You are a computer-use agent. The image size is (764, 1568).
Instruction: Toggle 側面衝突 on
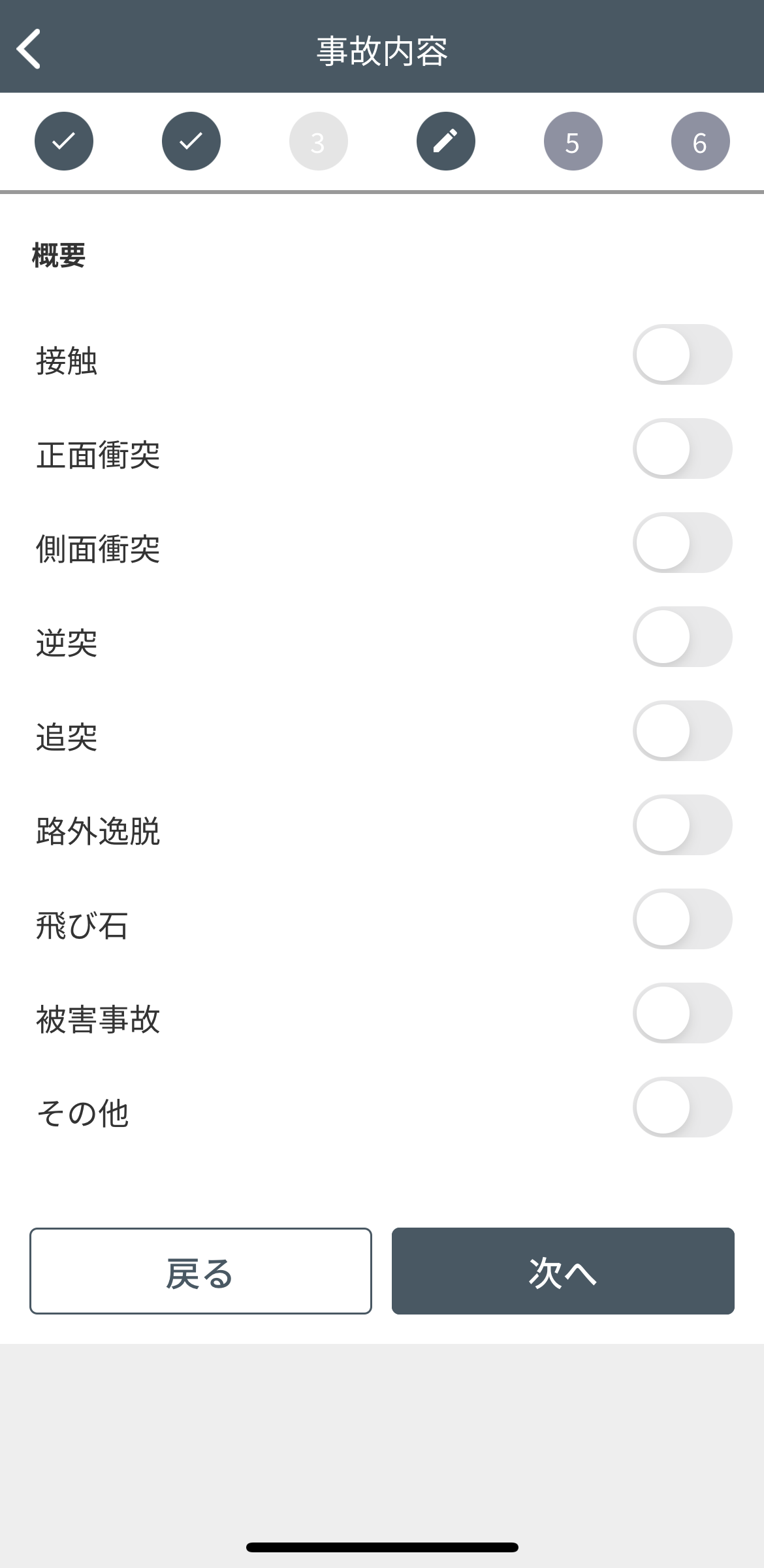point(682,543)
